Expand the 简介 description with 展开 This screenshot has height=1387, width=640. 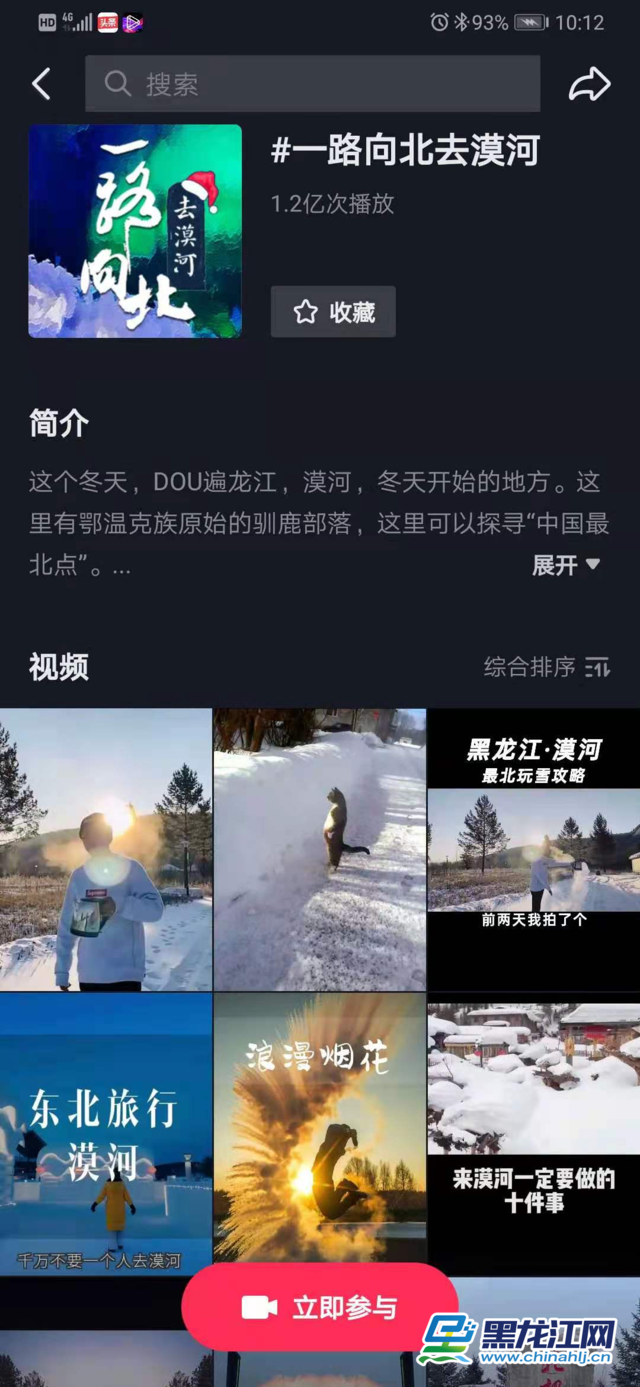pyautogui.click(x=565, y=565)
